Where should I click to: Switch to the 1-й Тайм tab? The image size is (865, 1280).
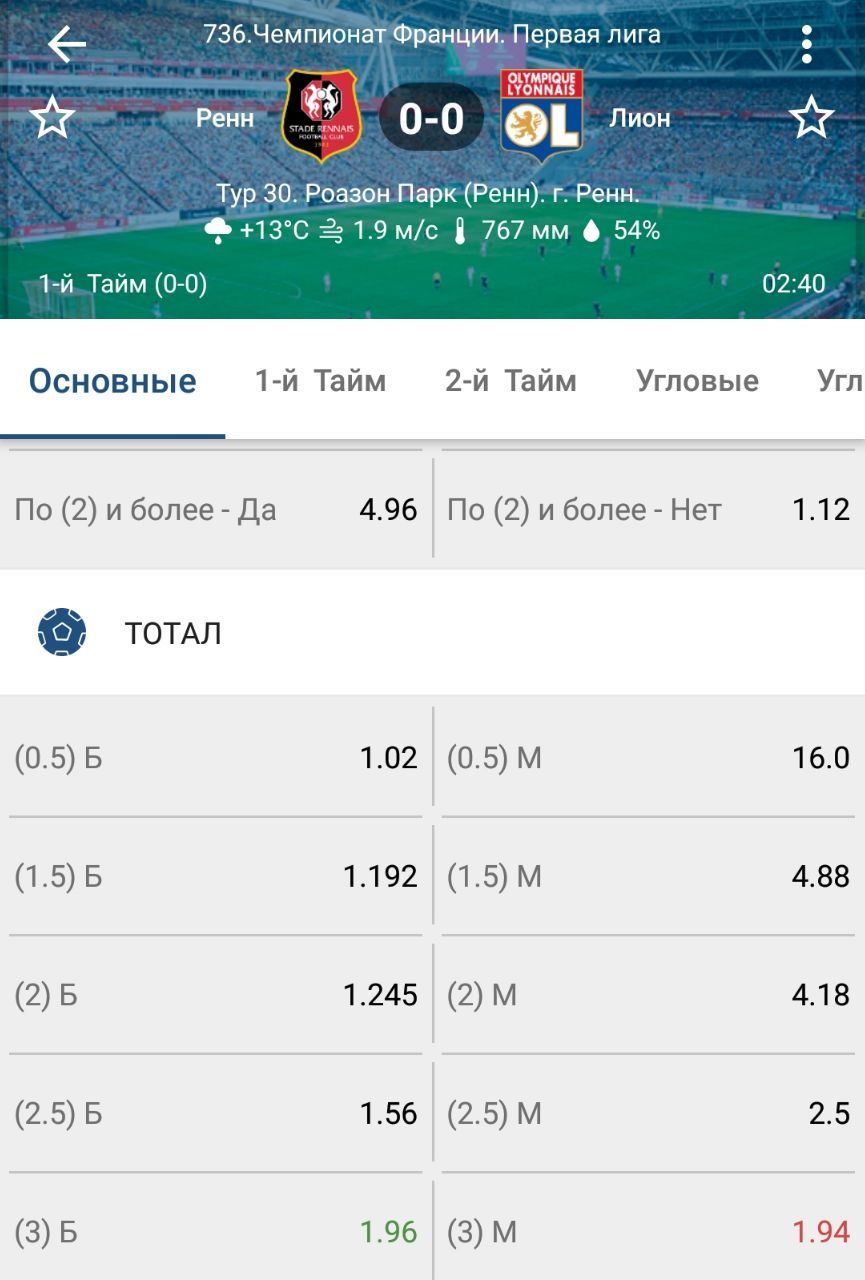320,381
